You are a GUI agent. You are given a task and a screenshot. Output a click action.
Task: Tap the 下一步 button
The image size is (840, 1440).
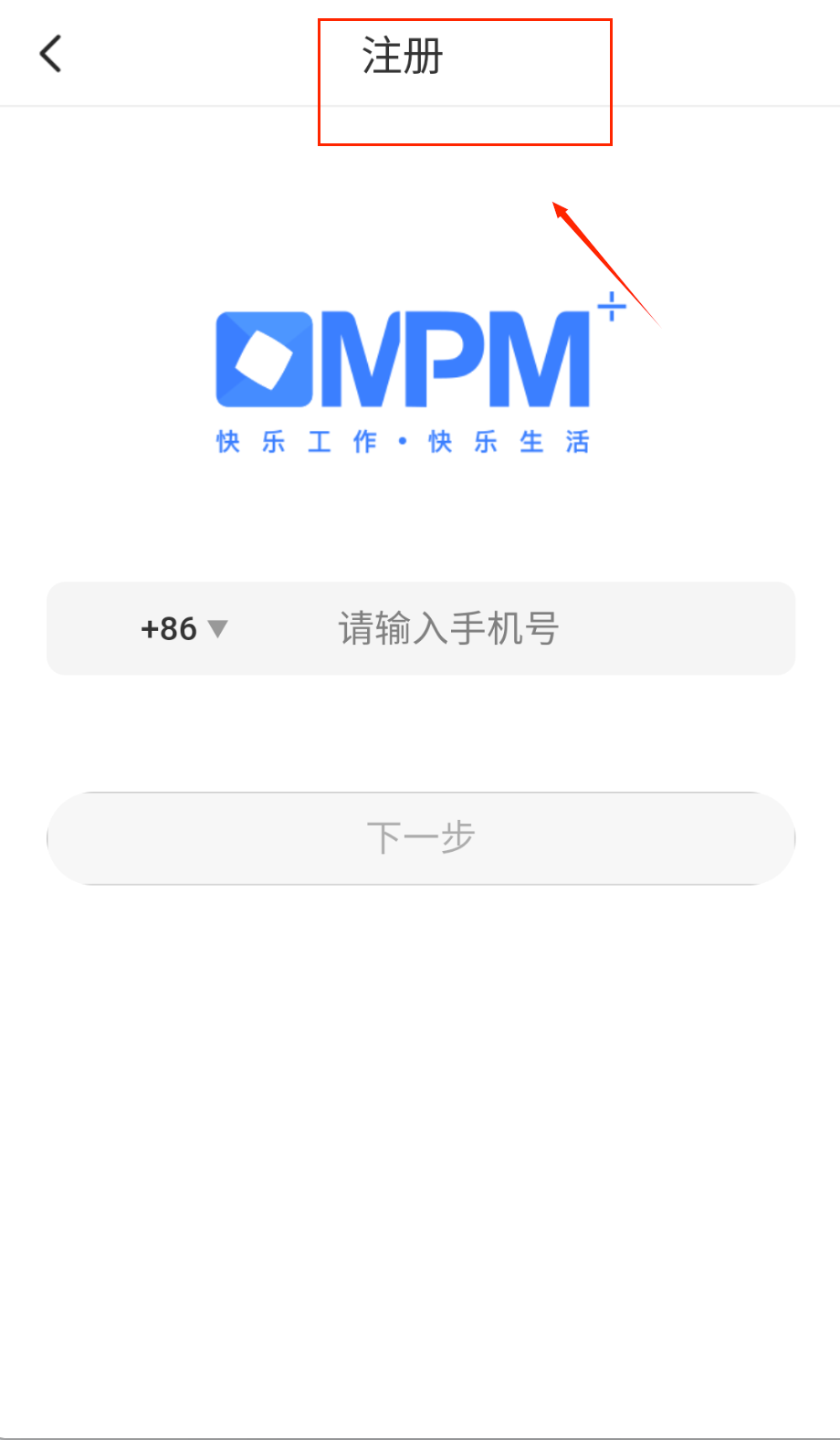(x=421, y=837)
